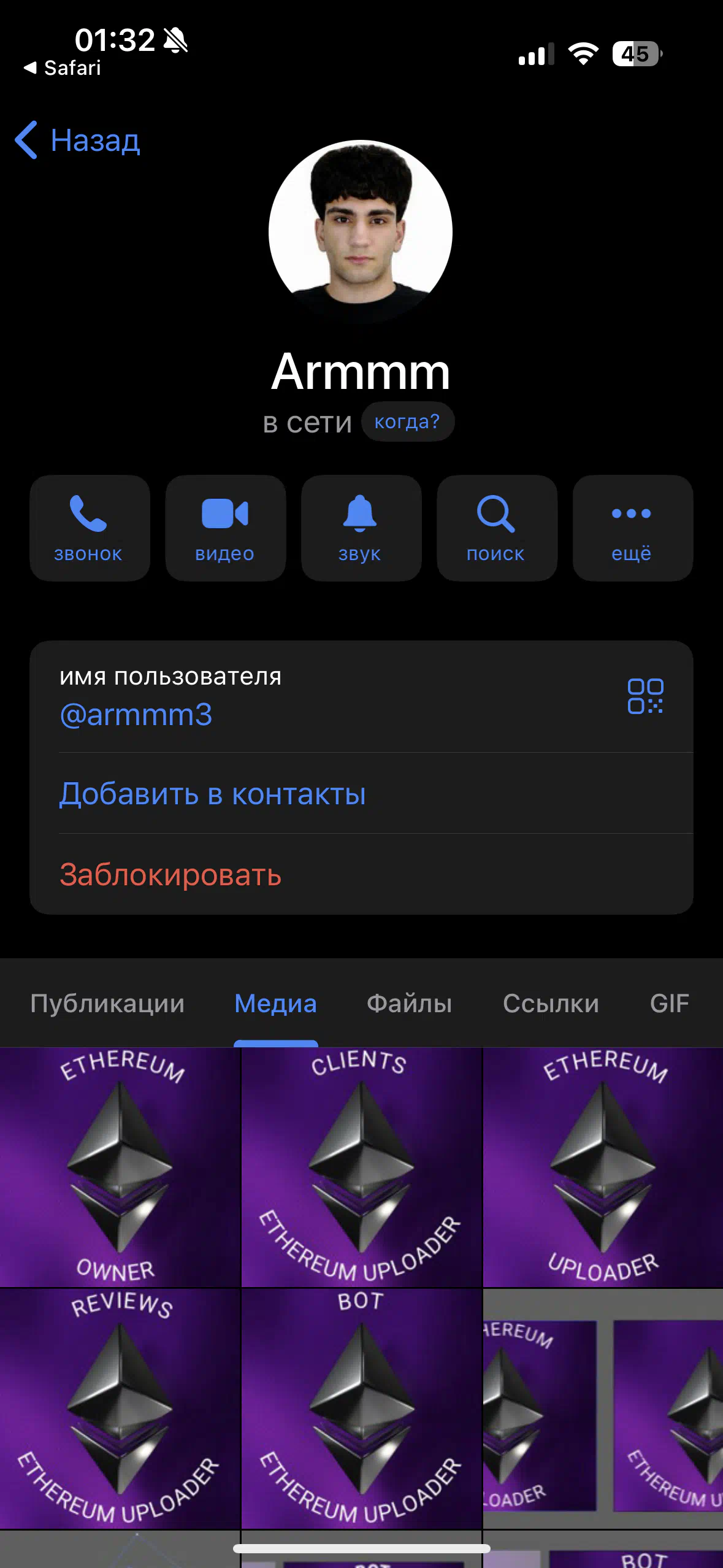Start a video call with видео
Screen dimensions: 723x1568
(226, 528)
